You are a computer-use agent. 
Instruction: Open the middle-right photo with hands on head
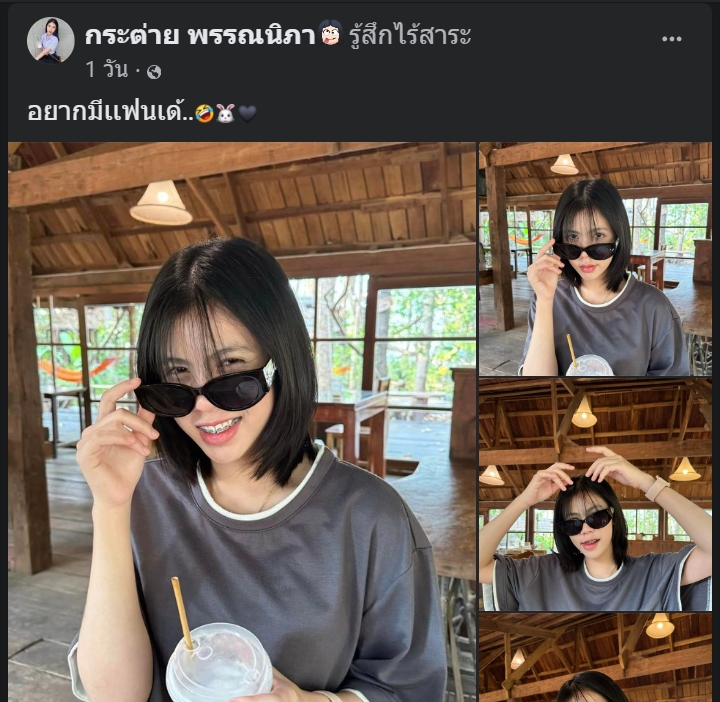(x=595, y=495)
